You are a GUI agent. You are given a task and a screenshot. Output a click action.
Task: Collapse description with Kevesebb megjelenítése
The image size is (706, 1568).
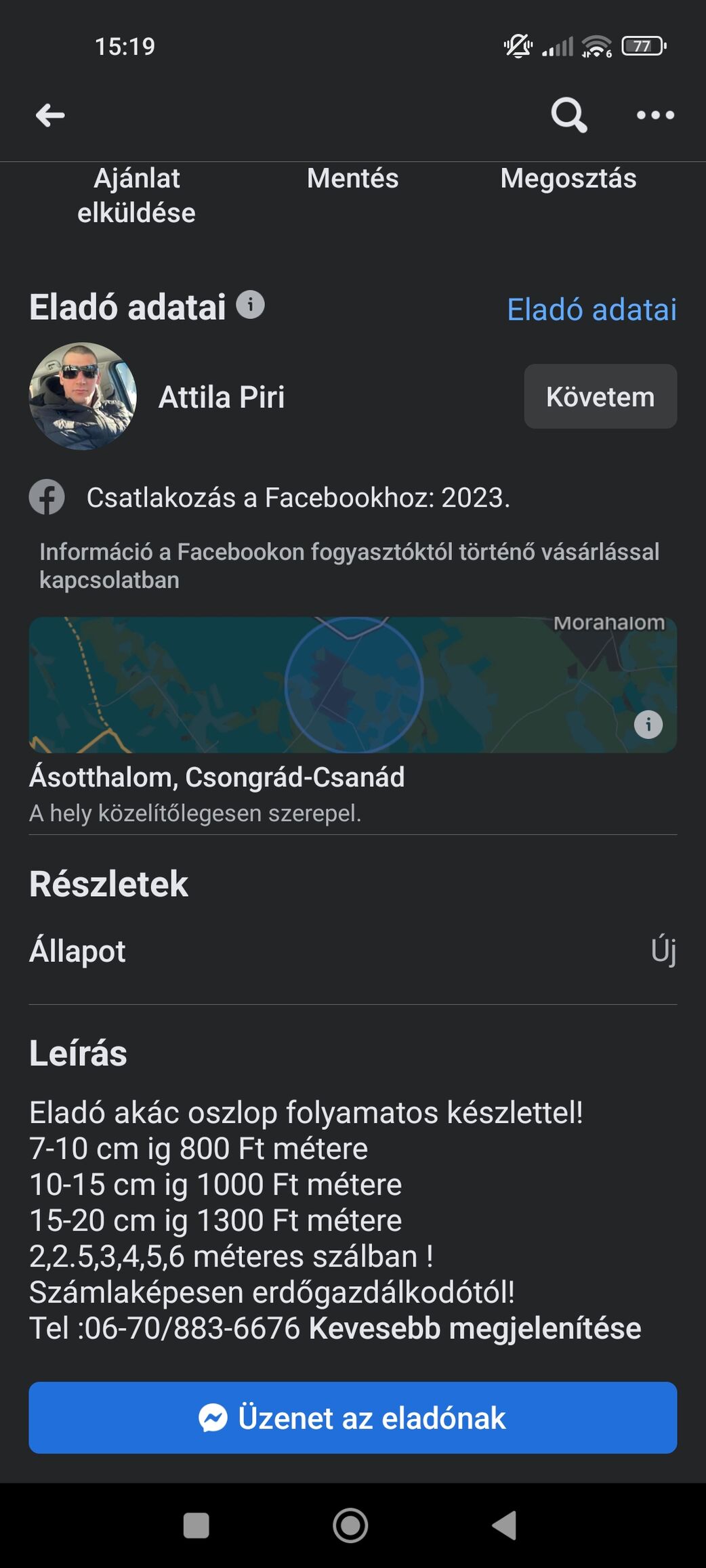point(474,1328)
